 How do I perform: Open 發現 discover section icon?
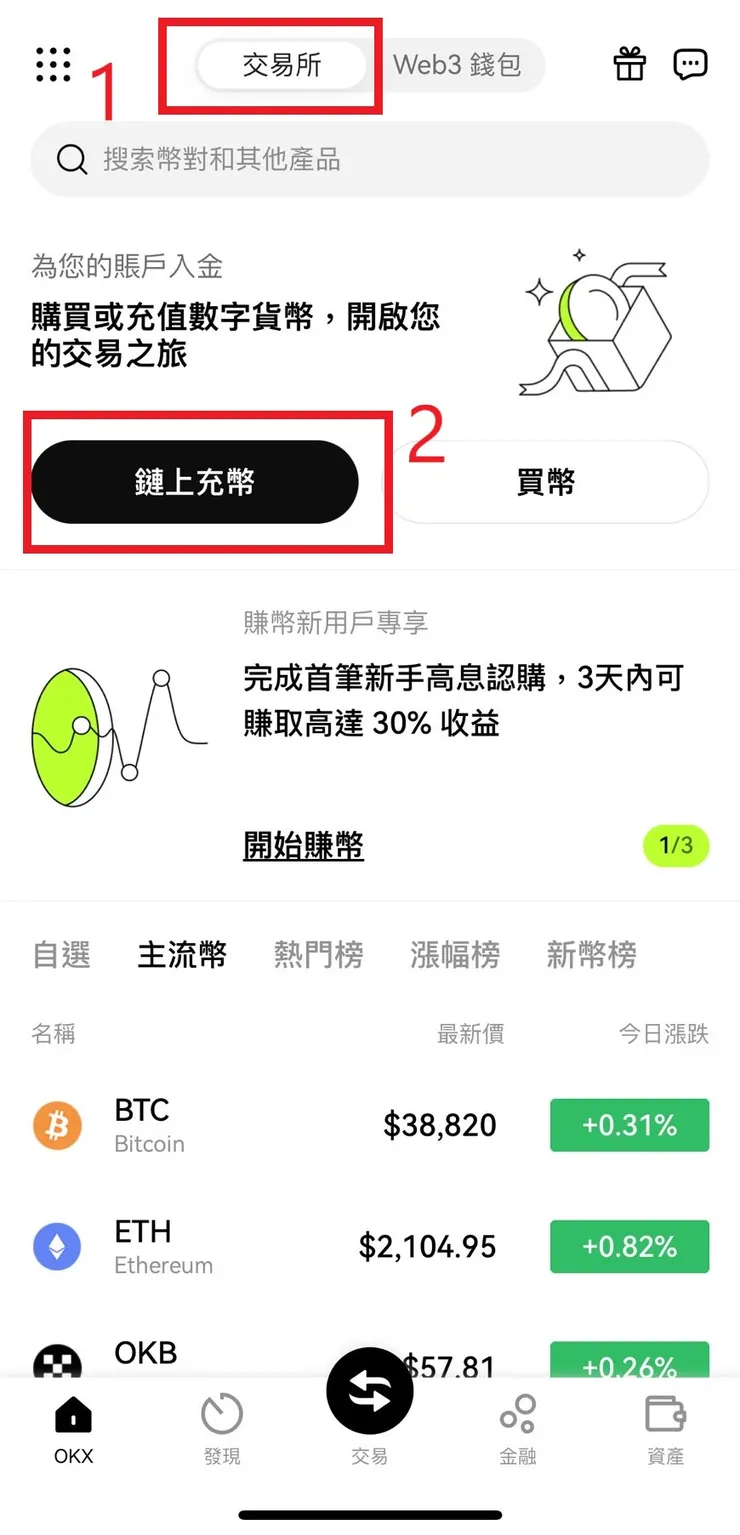click(x=221, y=1415)
